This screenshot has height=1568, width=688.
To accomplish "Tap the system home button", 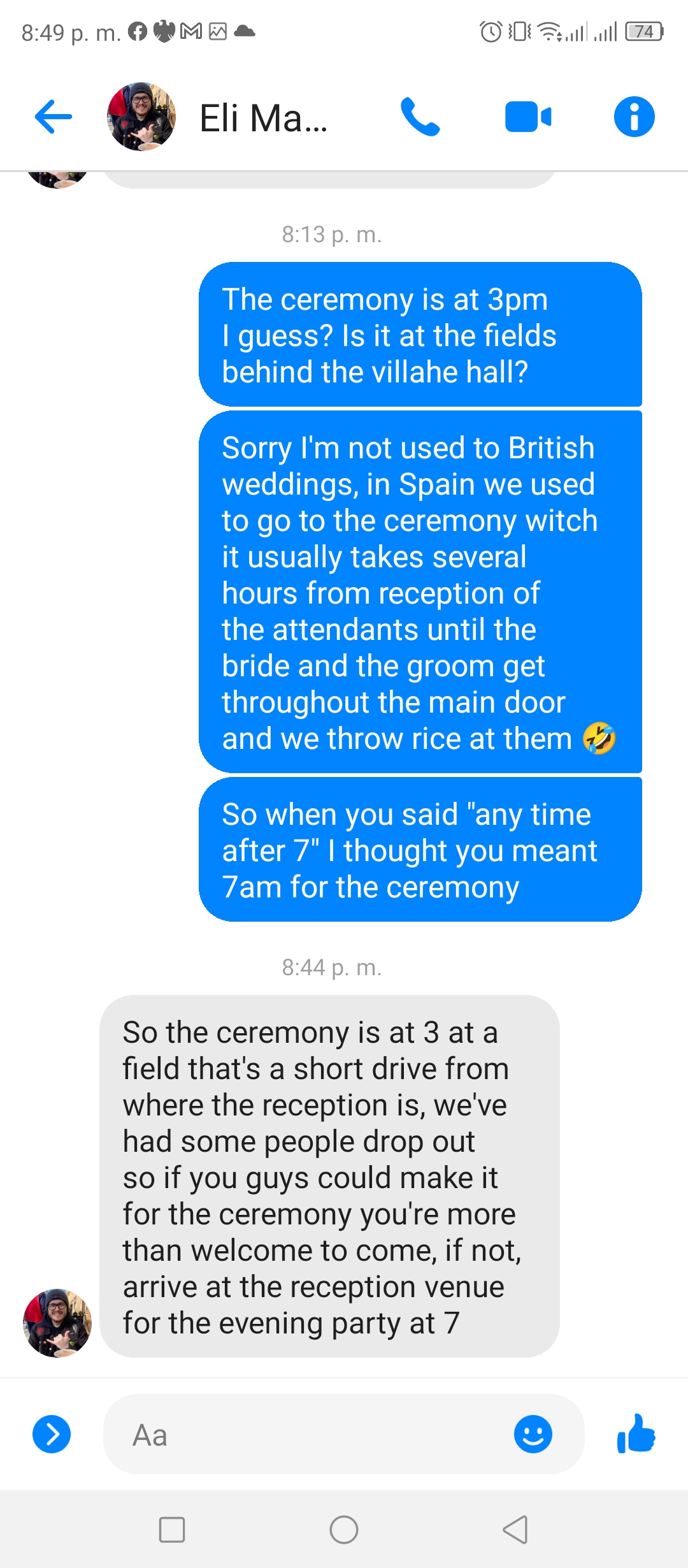I will pyautogui.click(x=344, y=1529).
